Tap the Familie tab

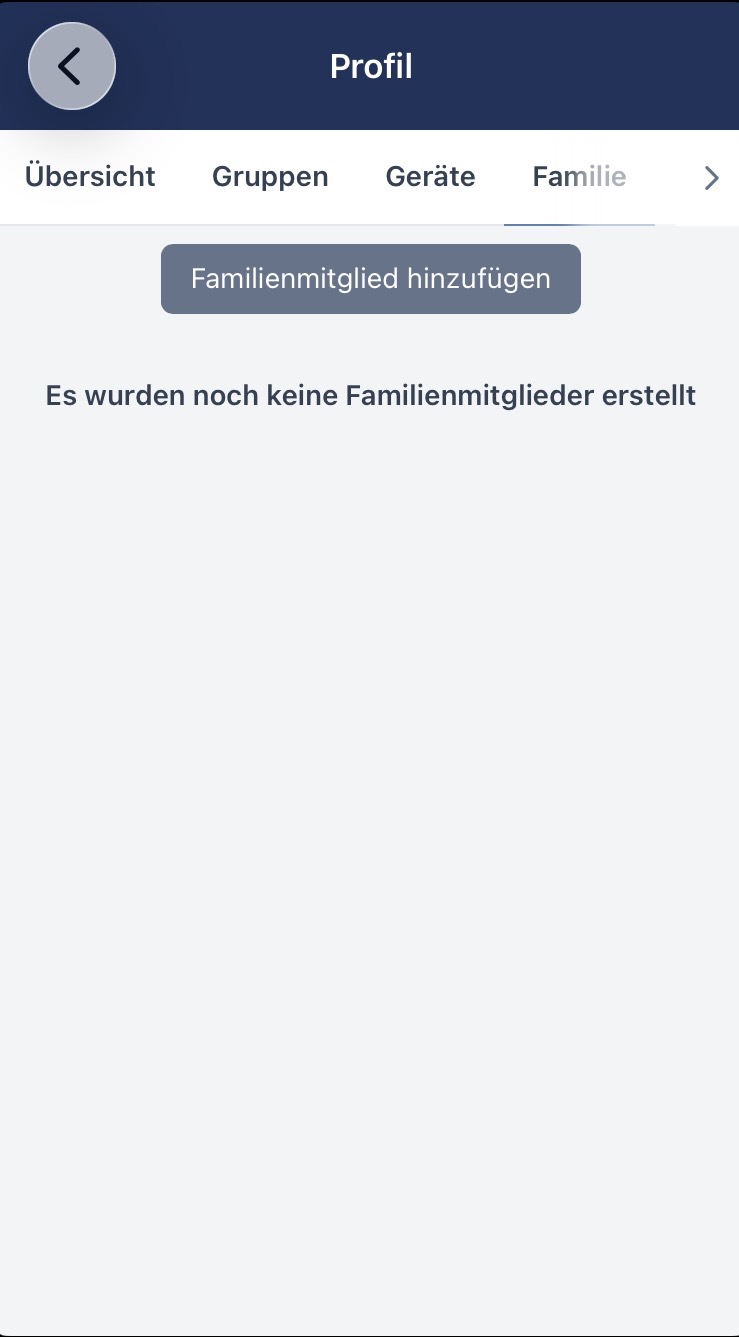point(579,177)
